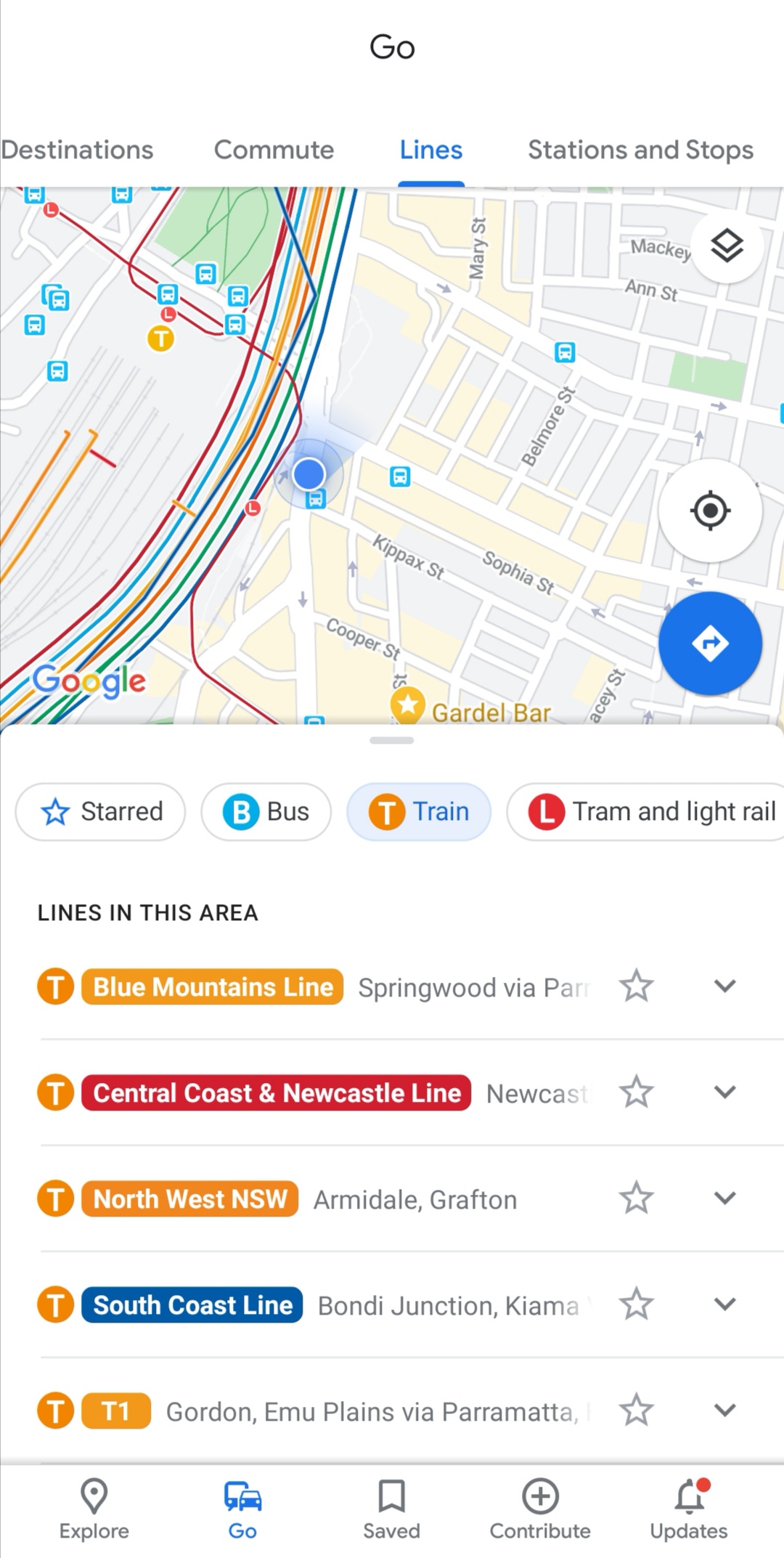Open the map layers button
This screenshot has width=784, height=1558.
coord(727,246)
